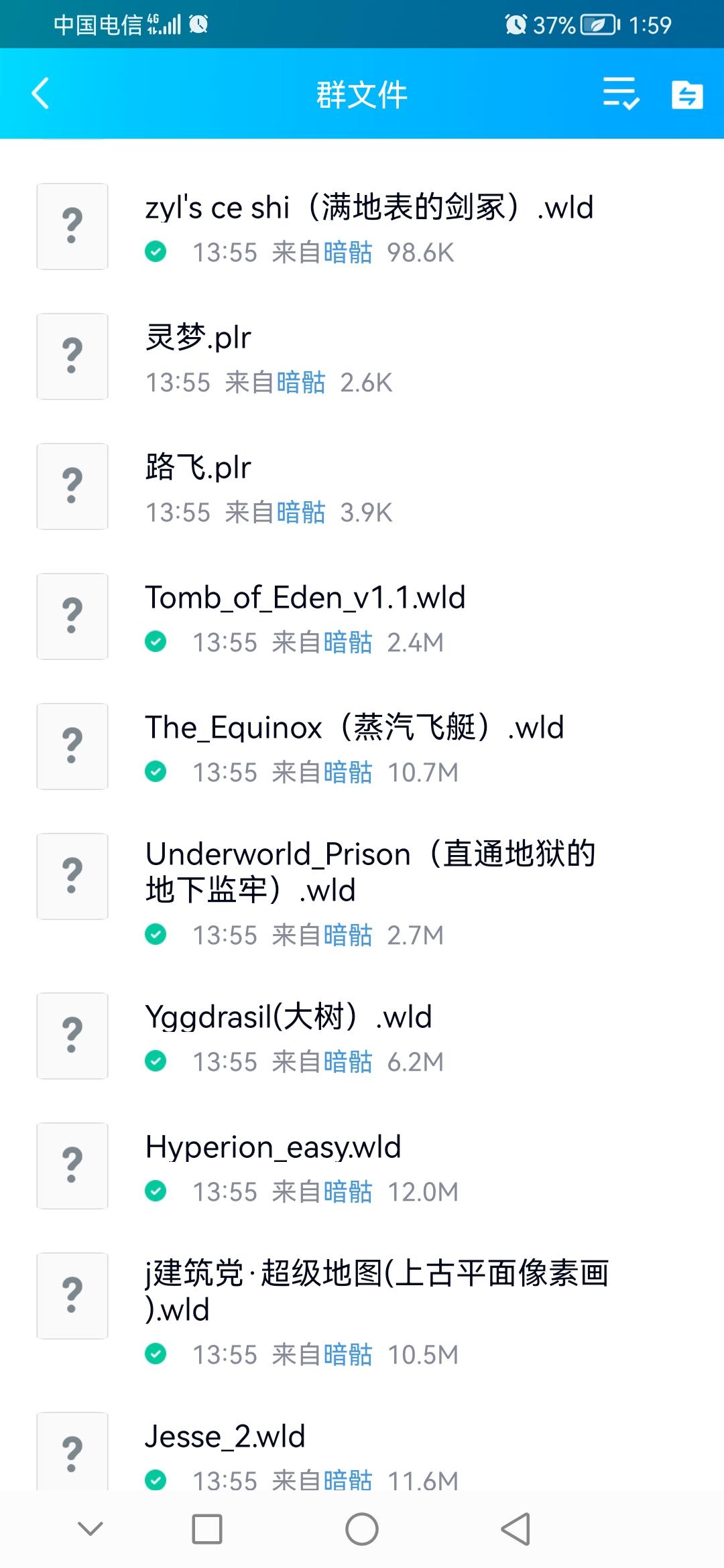
Task: Open j建筑党·超级地图 .wld file
Action: tap(362, 1311)
